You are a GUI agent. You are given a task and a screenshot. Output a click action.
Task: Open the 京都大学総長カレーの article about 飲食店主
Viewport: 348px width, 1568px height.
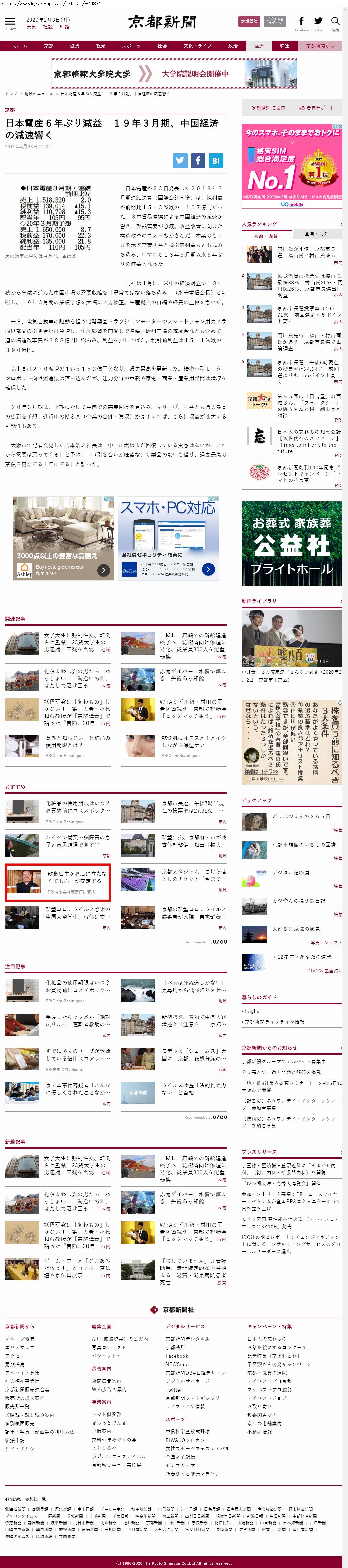(x=77, y=877)
